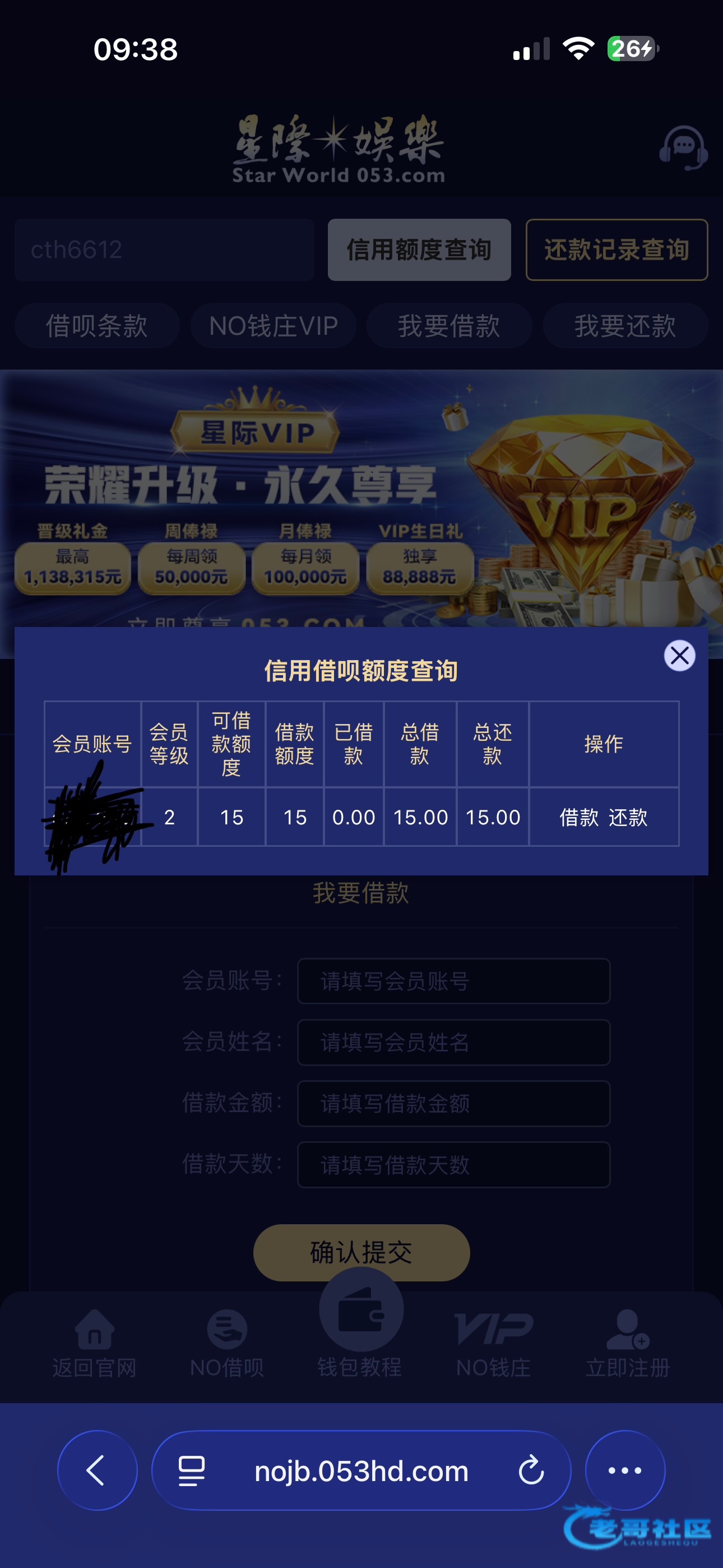The image size is (723, 1568).
Task: Close the 信用借呗额度查询 popup
Action: pyautogui.click(x=679, y=656)
